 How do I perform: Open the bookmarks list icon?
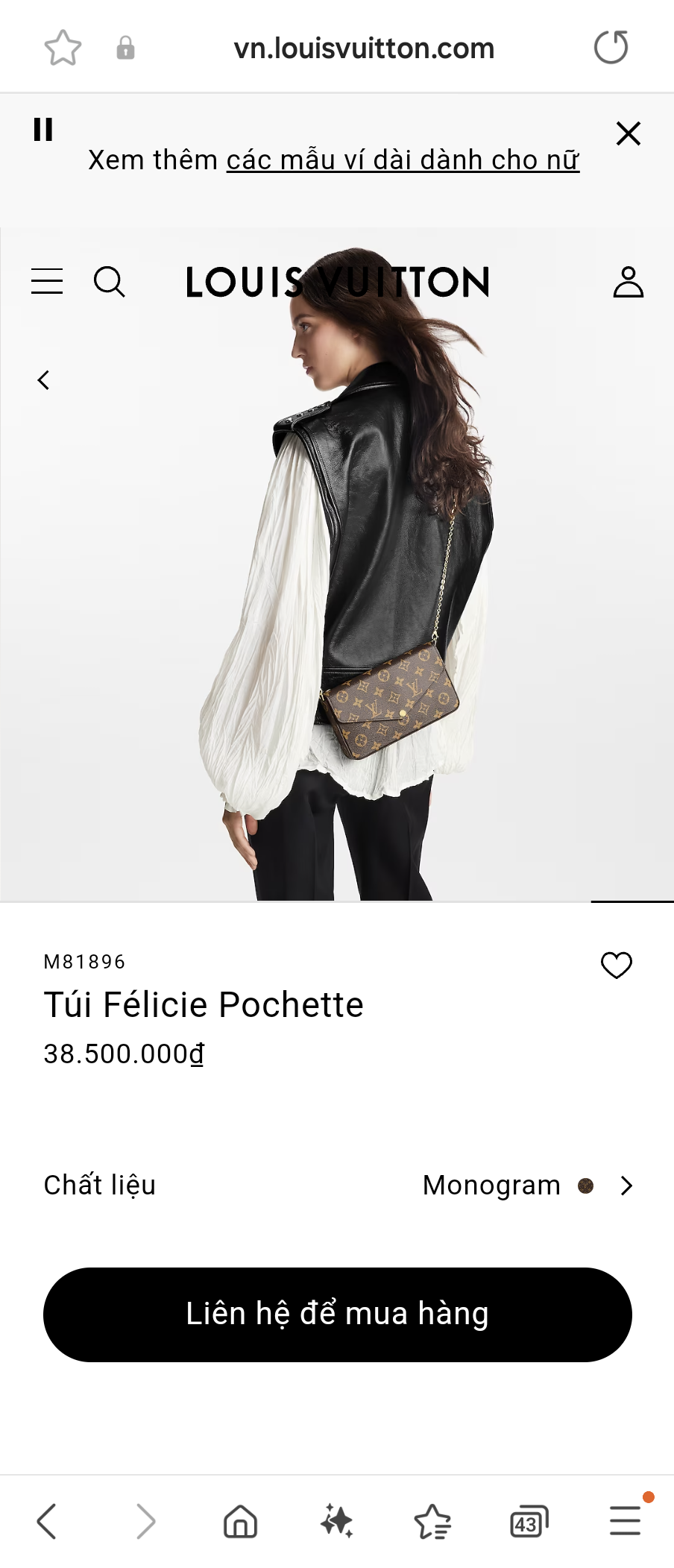432,1521
